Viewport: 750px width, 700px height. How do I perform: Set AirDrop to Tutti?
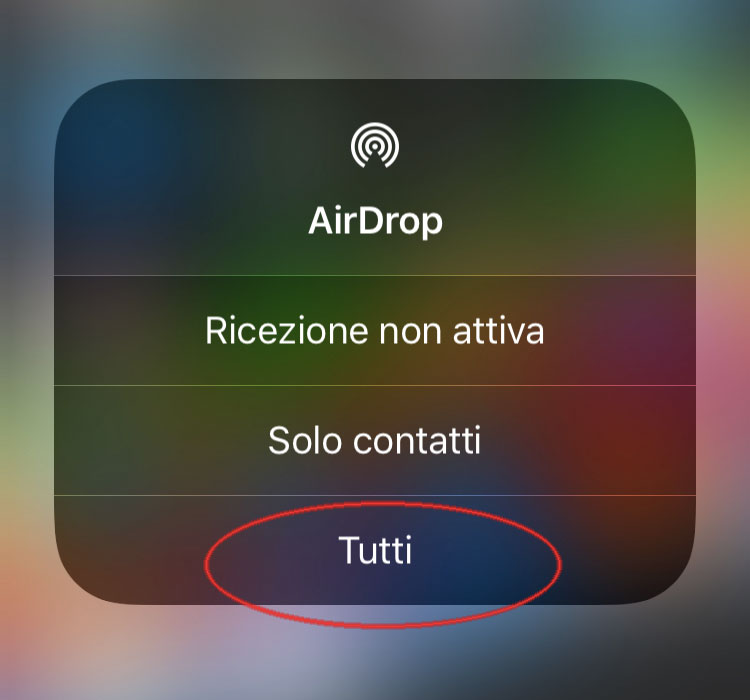coord(375,551)
